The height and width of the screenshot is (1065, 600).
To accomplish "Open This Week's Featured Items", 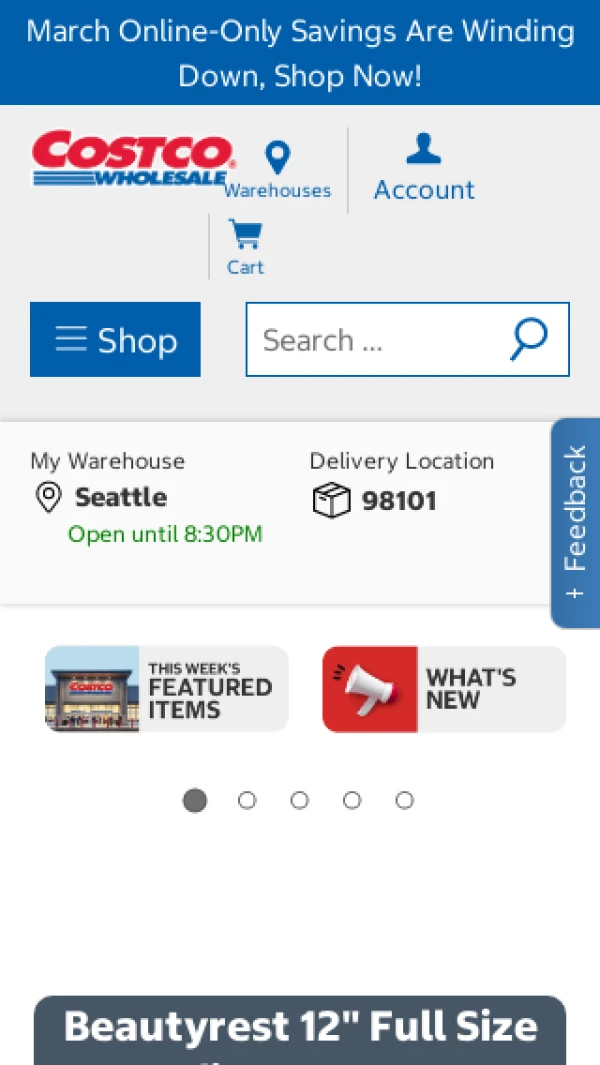I will (167, 689).
